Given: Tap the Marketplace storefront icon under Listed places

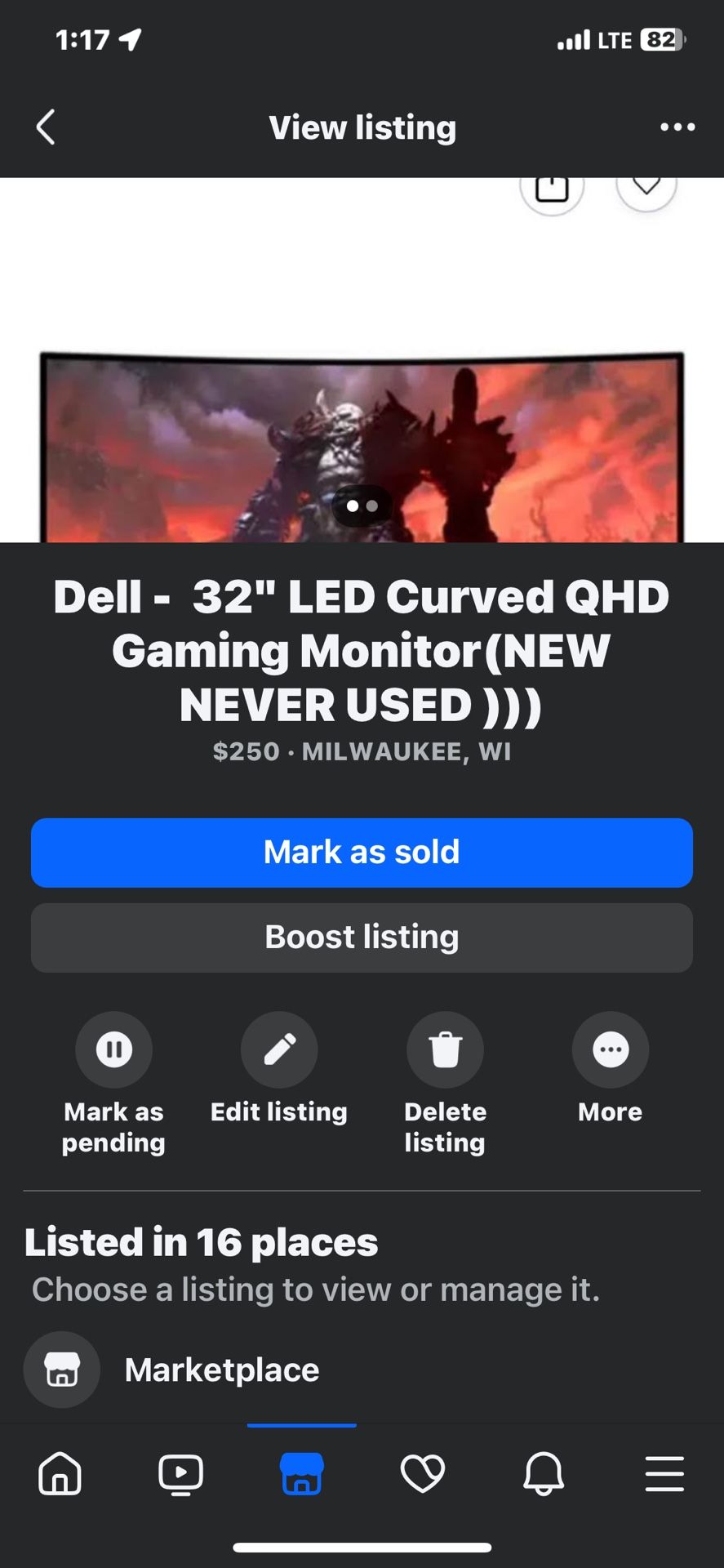Looking at the screenshot, I should [x=61, y=1369].
